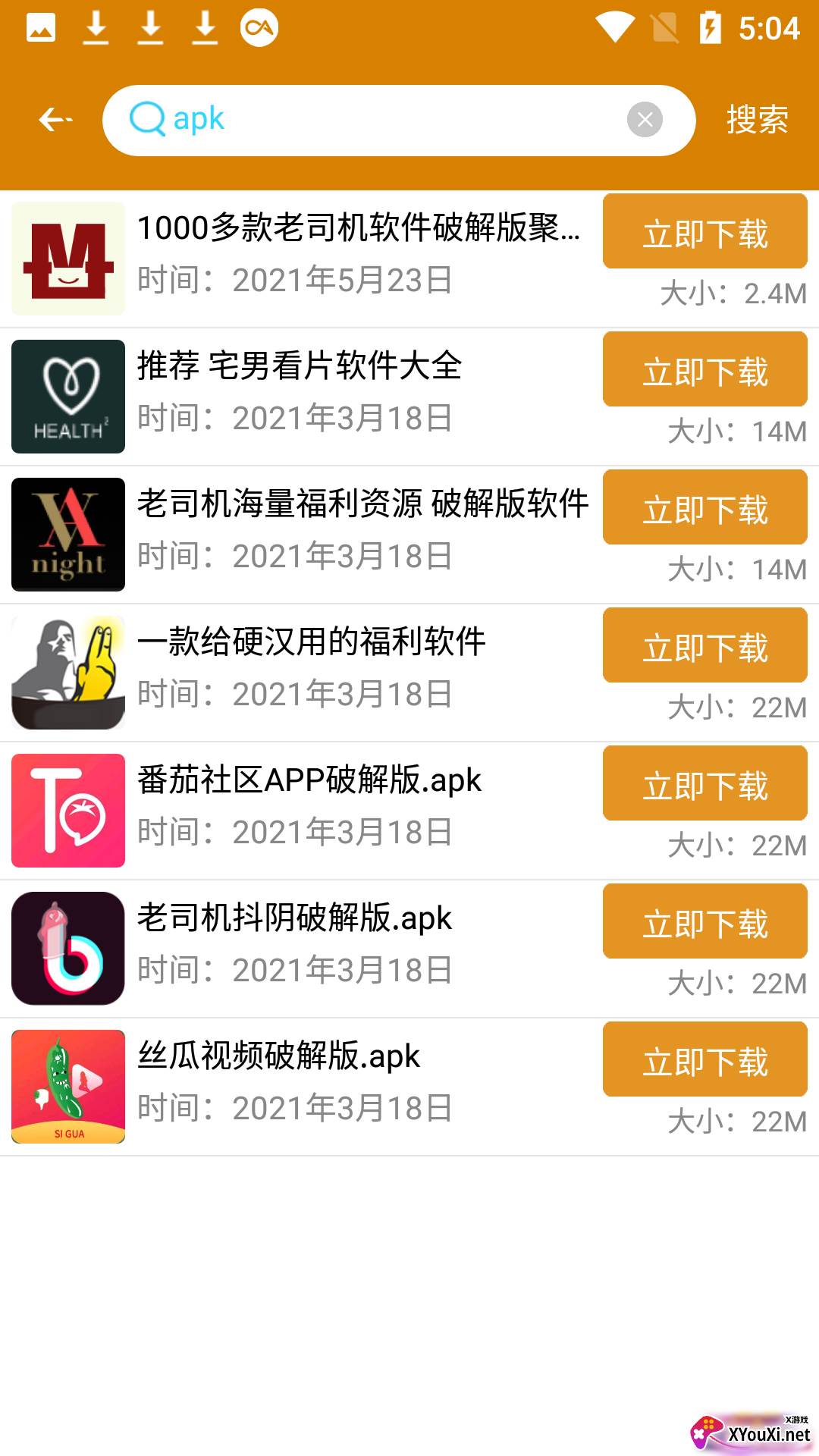Download 老司机海量福利资源 破解版软件

click(x=704, y=507)
